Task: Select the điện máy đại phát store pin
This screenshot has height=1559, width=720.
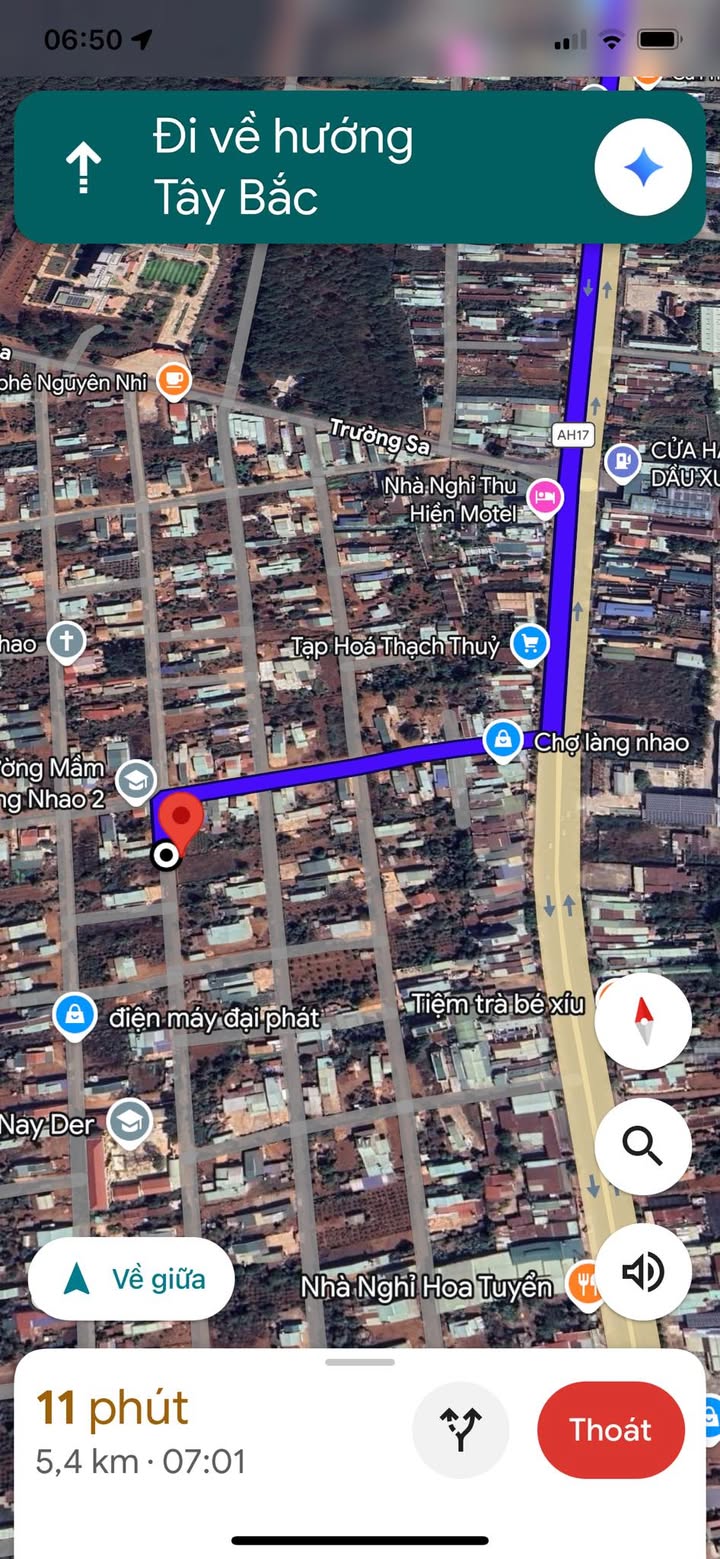Action: 73,1015
